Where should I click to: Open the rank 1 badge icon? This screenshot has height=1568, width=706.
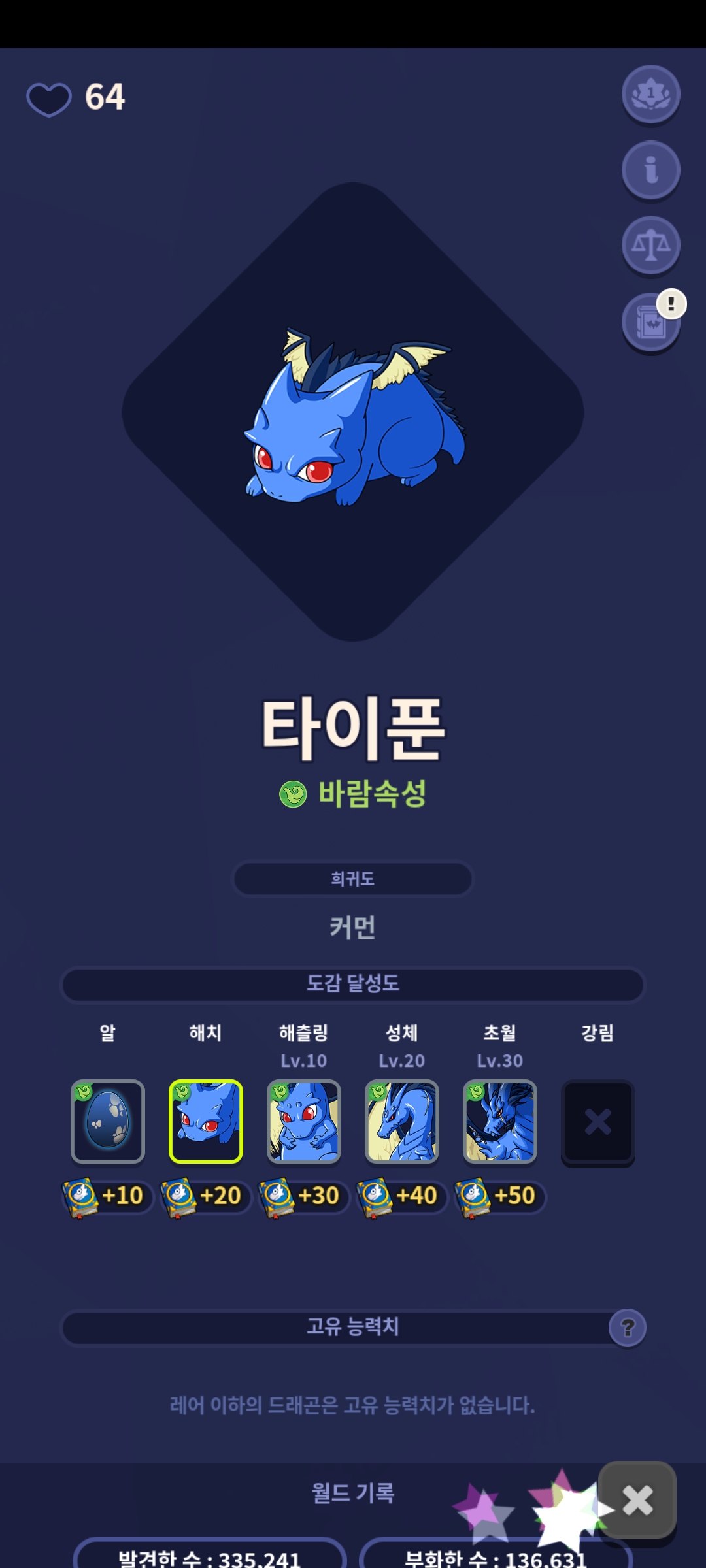[650, 94]
